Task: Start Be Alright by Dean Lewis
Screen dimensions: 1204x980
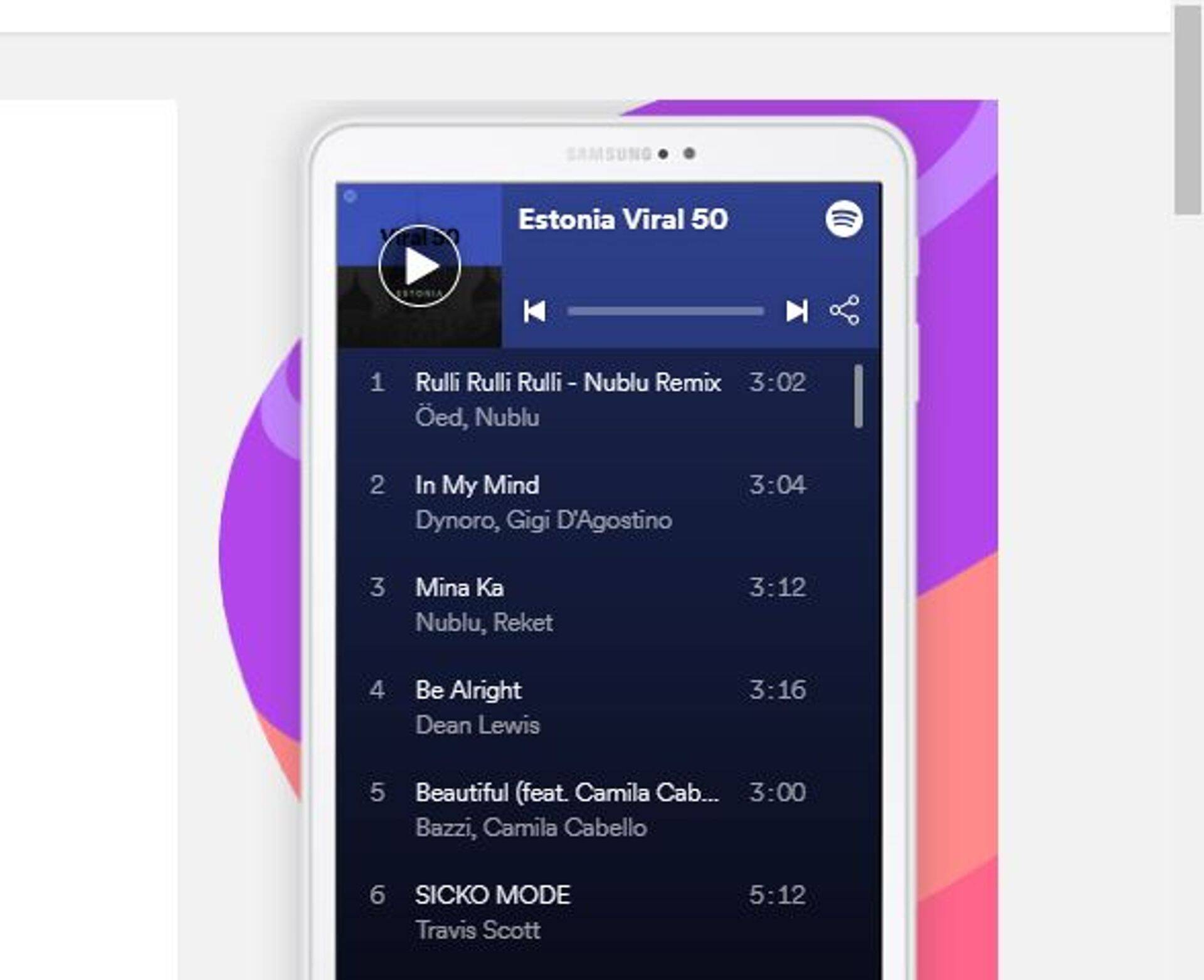Action: (x=468, y=690)
